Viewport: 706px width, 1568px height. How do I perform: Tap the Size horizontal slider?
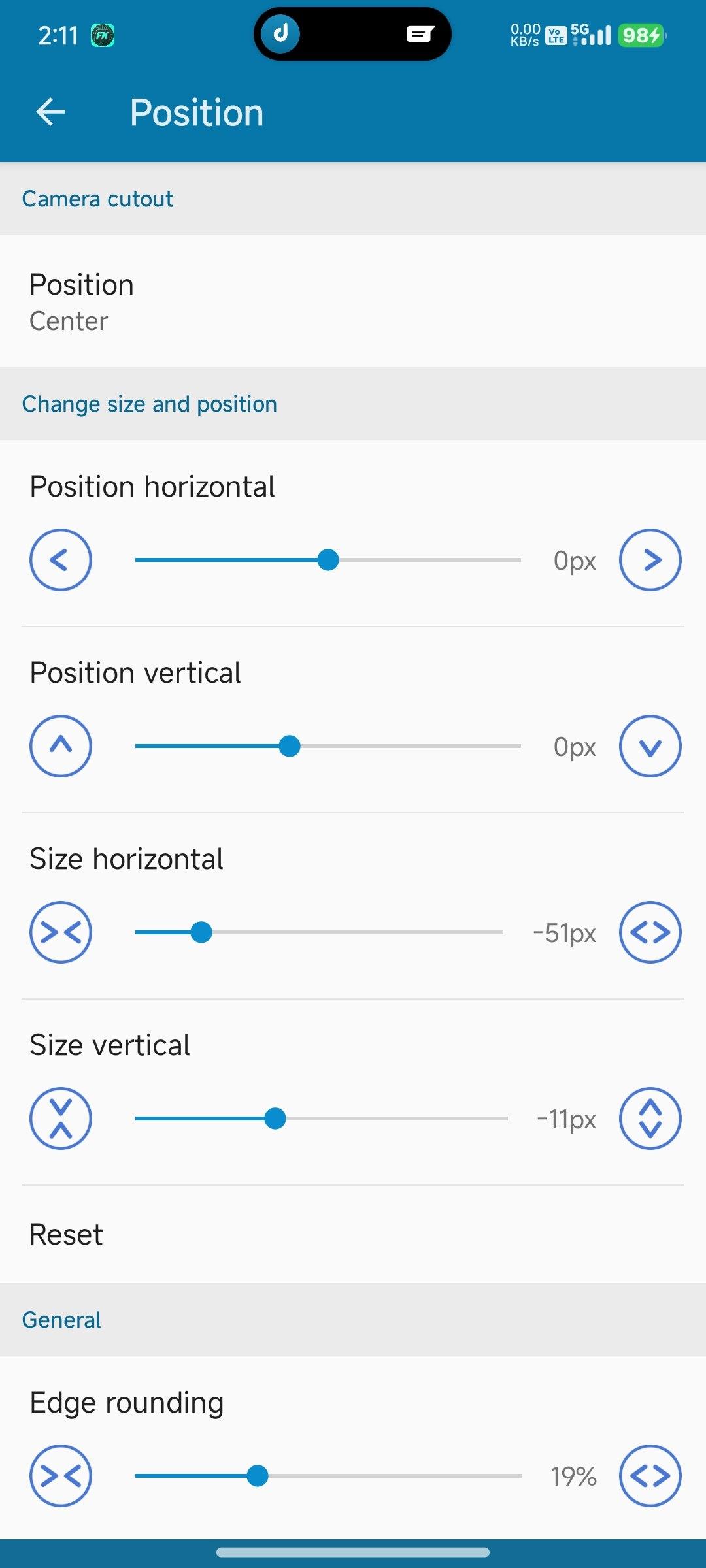(x=319, y=932)
